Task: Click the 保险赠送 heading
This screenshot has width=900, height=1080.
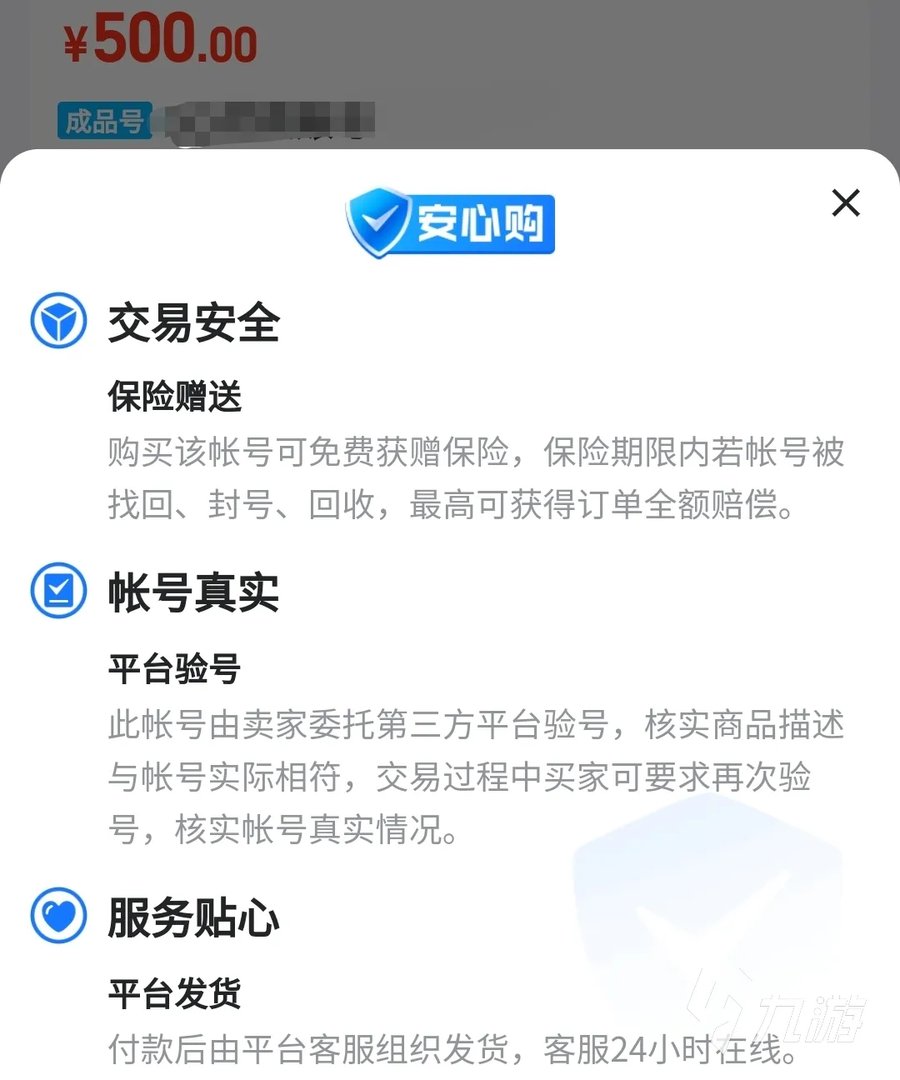Action: [173, 394]
